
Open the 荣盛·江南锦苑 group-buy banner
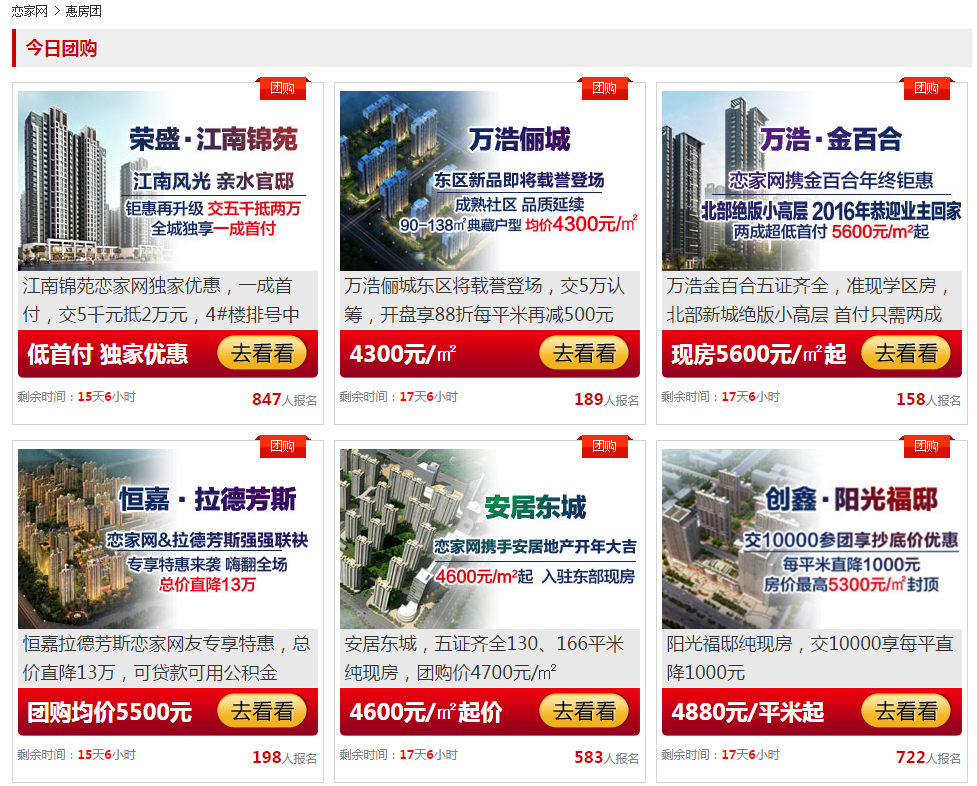(x=167, y=181)
